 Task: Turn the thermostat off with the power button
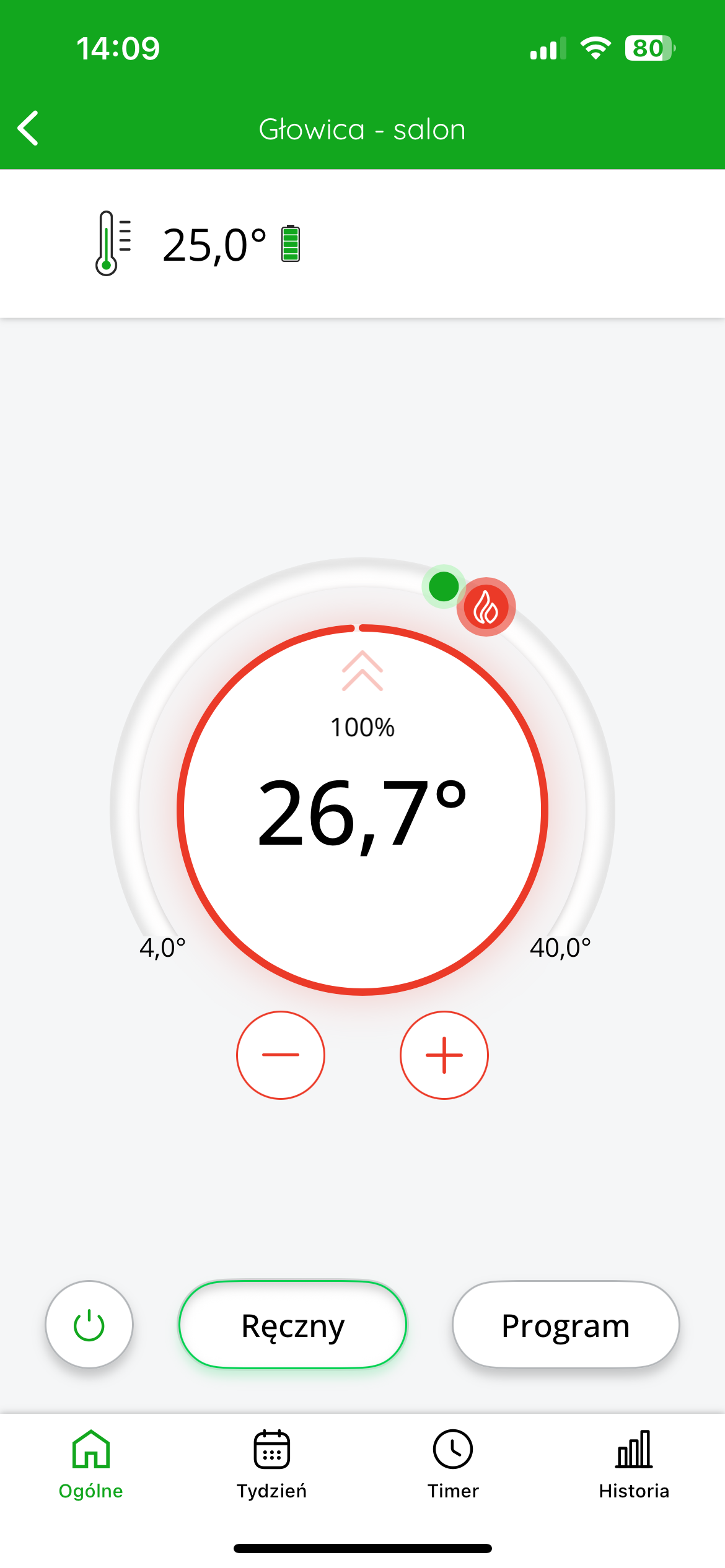(x=89, y=1325)
